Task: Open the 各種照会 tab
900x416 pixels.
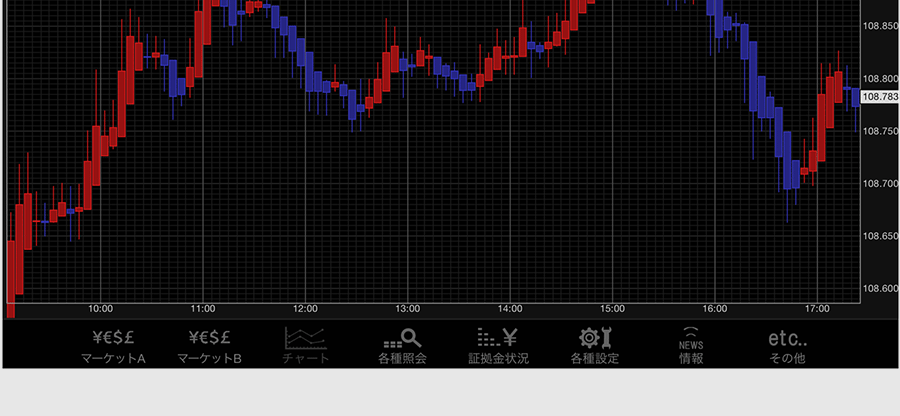Action: 402,345
